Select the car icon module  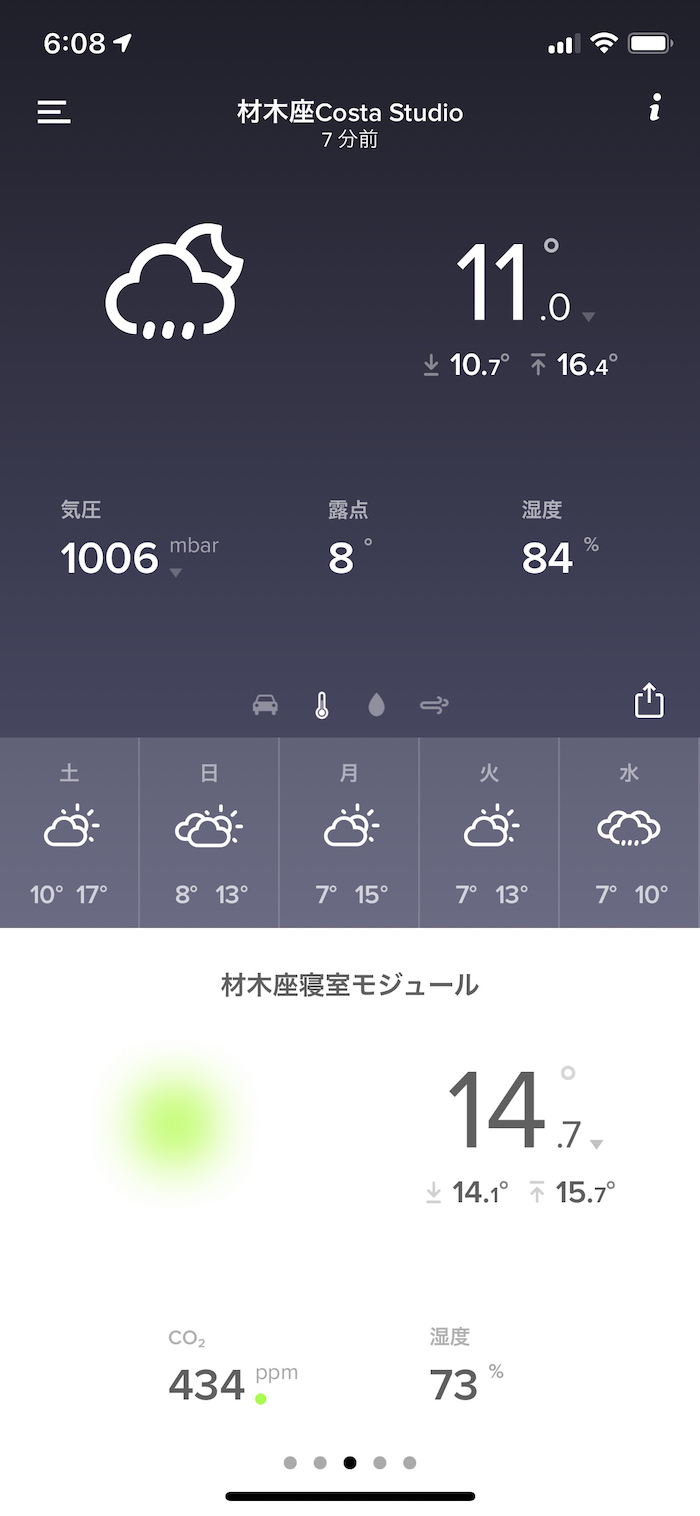pos(265,706)
